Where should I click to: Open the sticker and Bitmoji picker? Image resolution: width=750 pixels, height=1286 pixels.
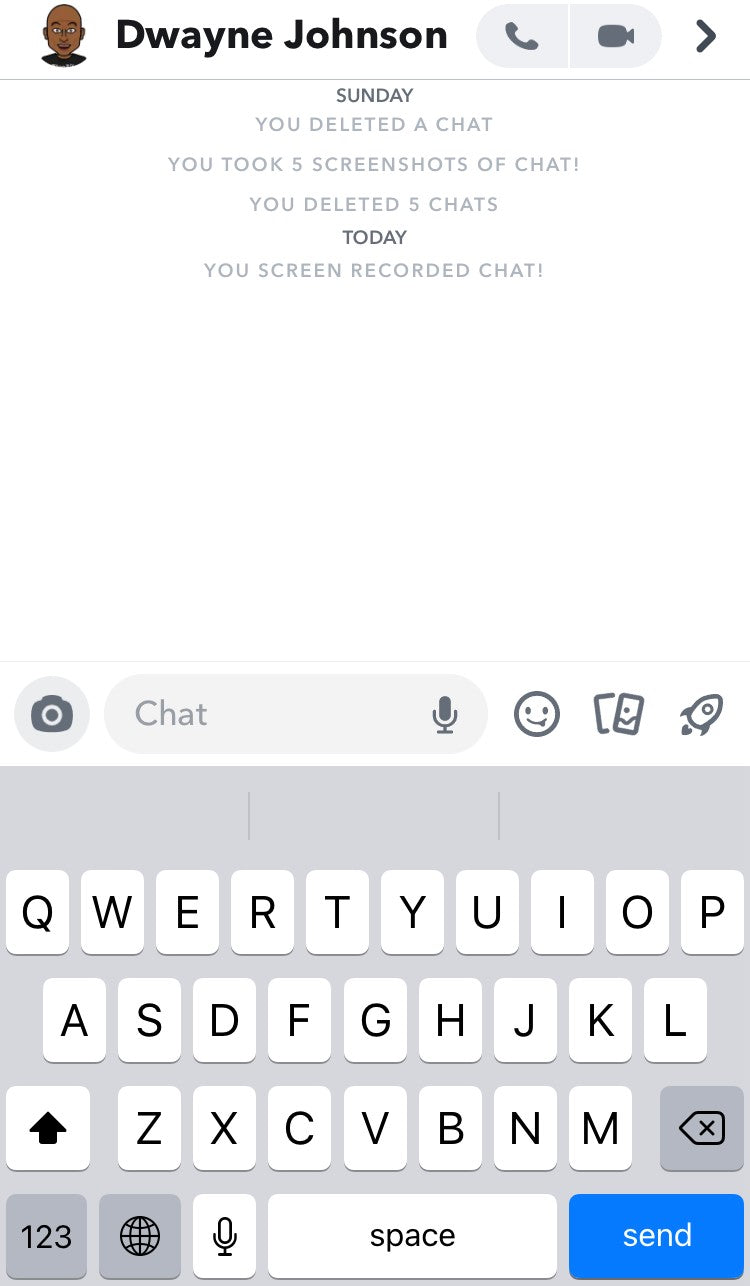tap(536, 713)
